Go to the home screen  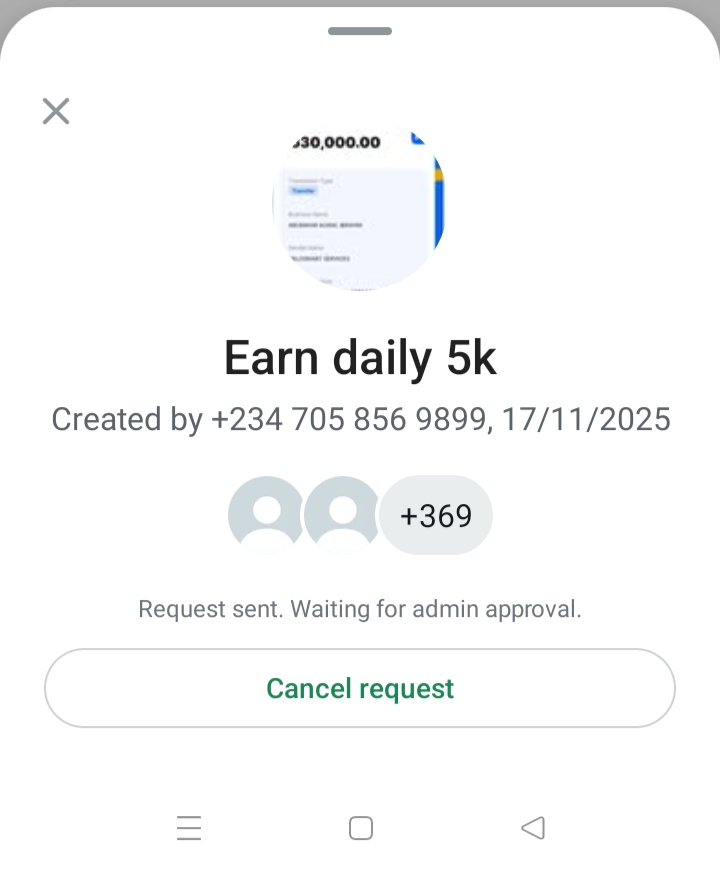(361, 828)
